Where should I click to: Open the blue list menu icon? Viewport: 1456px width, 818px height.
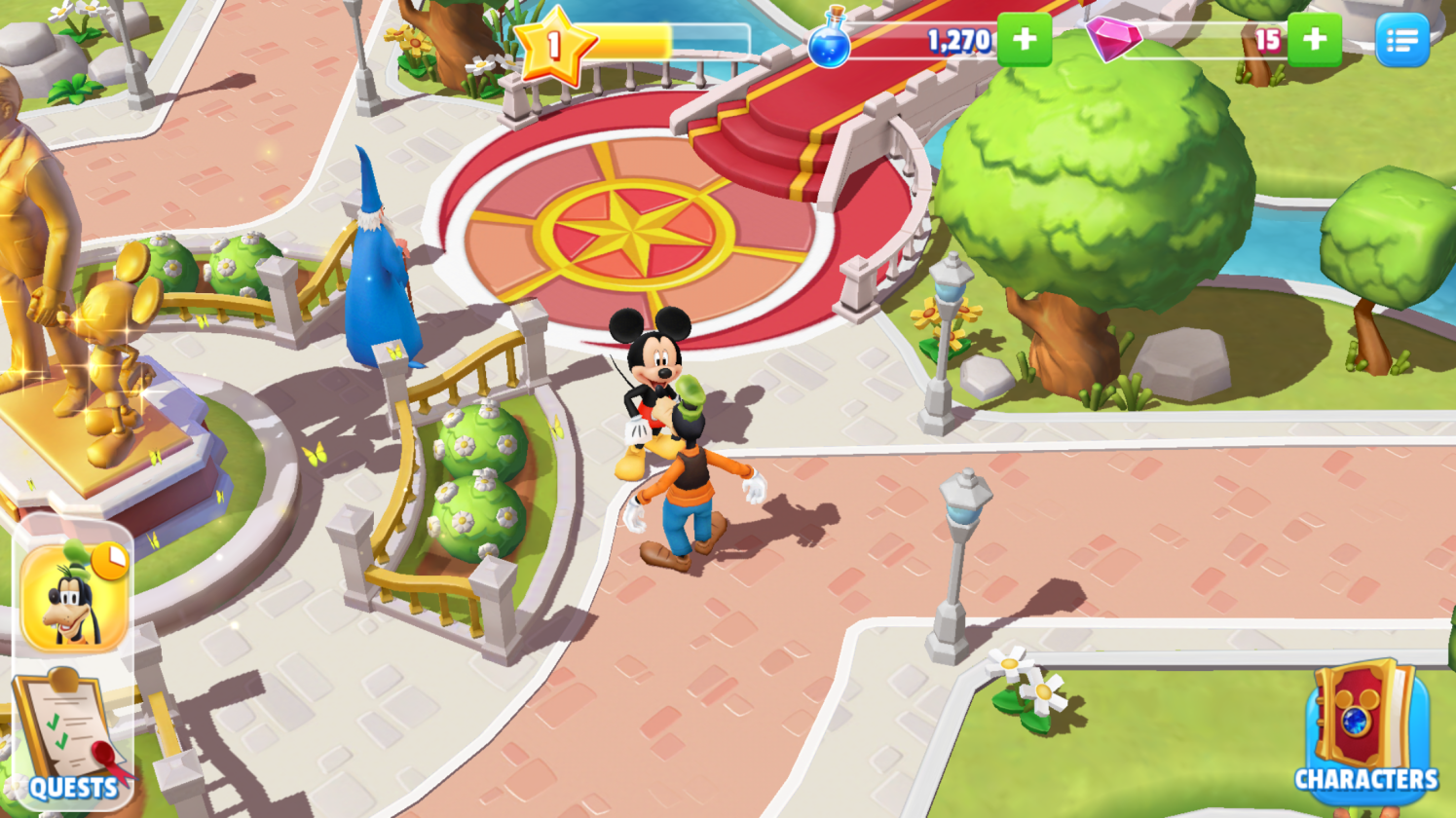click(1401, 41)
